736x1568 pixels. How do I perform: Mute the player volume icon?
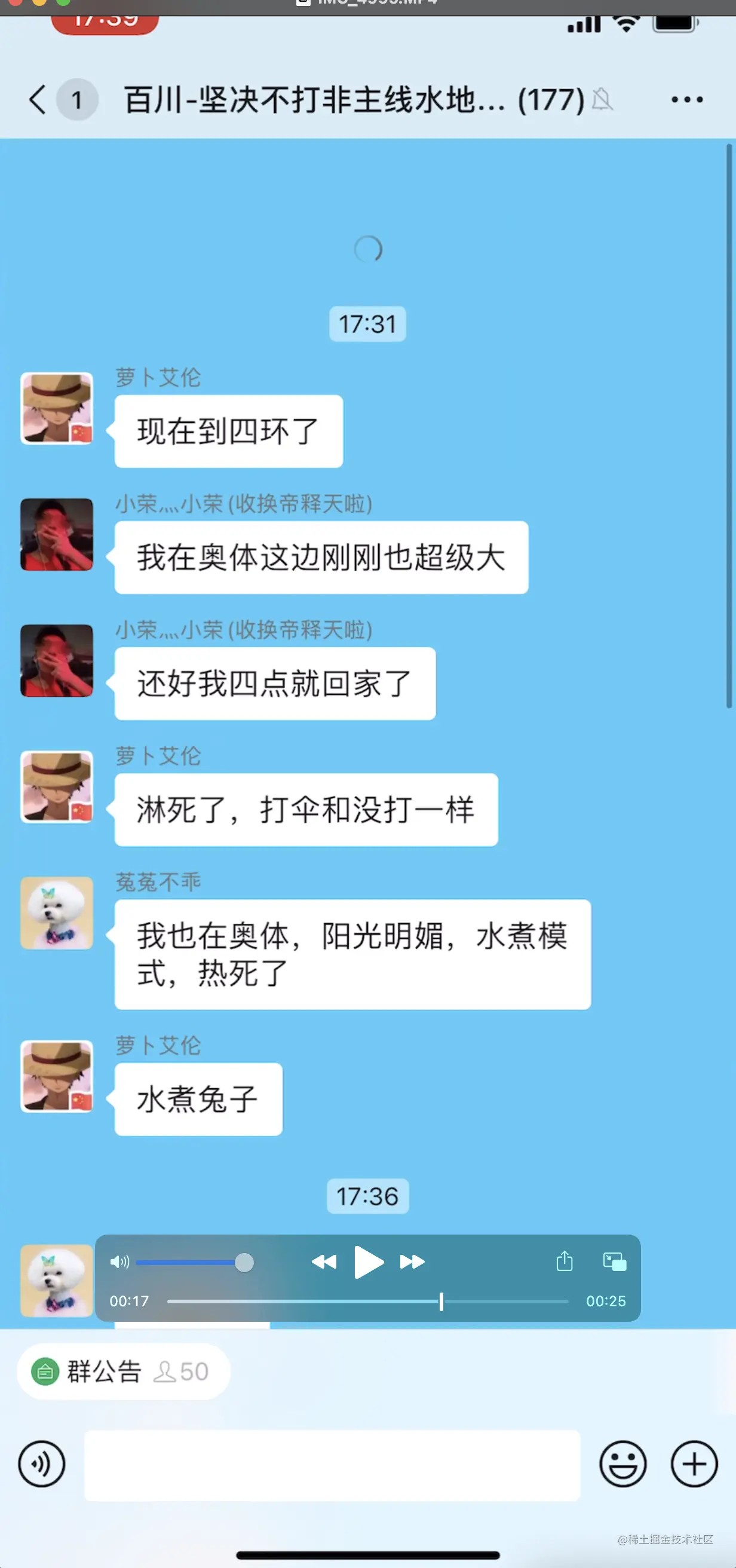(x=119, y=1262)
